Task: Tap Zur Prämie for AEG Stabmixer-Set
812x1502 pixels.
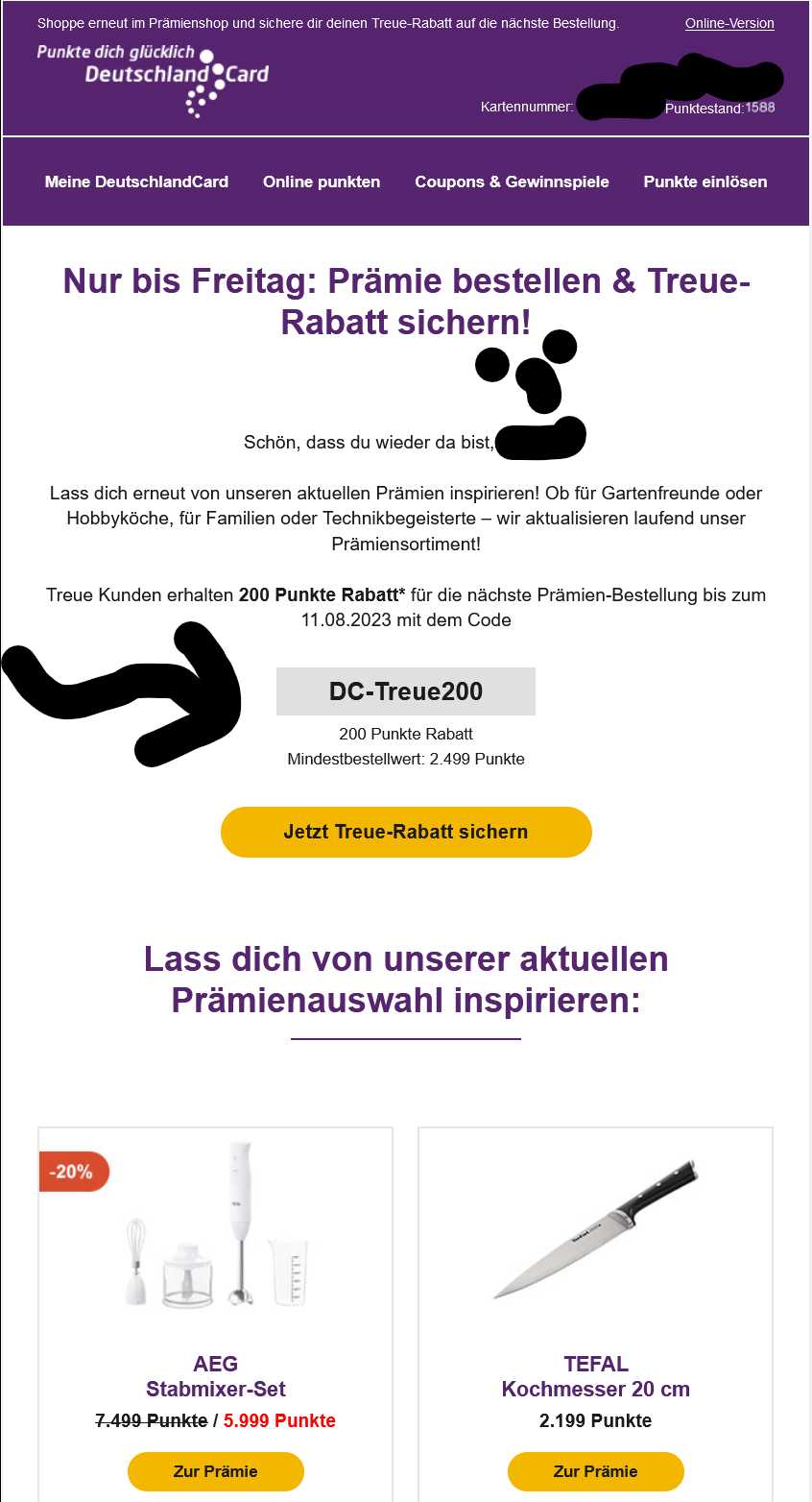Action: pos(215,1470)
